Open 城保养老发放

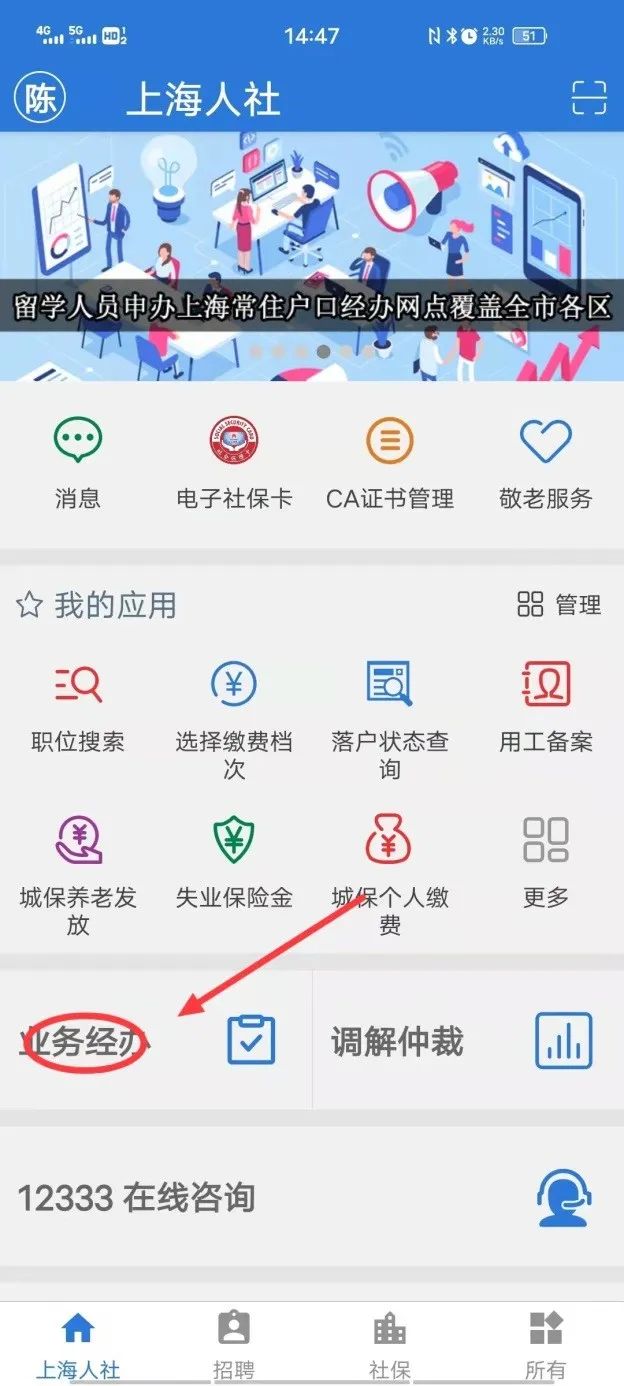(x=78, y=870)
